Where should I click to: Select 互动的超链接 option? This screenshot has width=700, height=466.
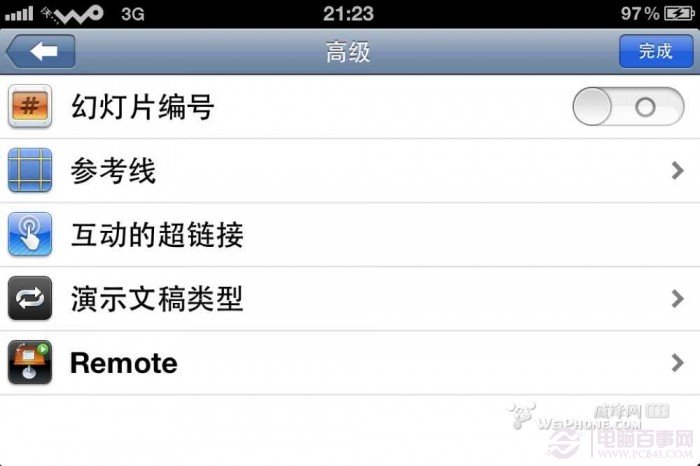click(350, 235)
